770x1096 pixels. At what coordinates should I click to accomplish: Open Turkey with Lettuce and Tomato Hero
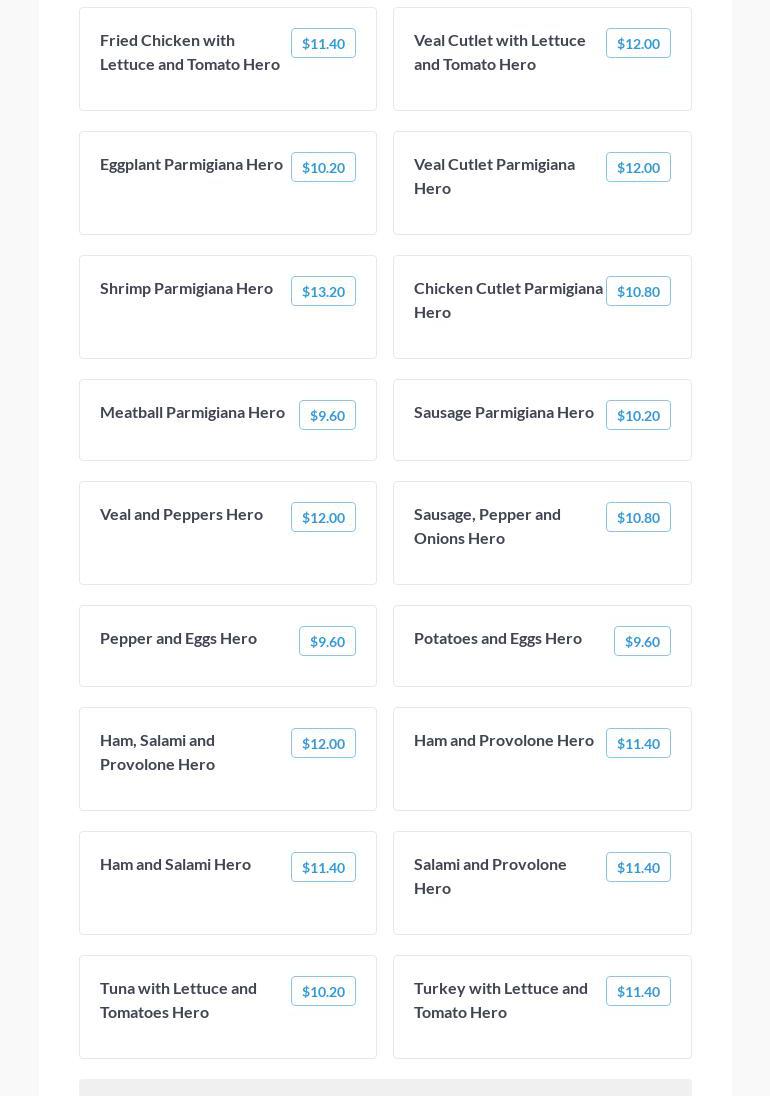pos(542,1007)
